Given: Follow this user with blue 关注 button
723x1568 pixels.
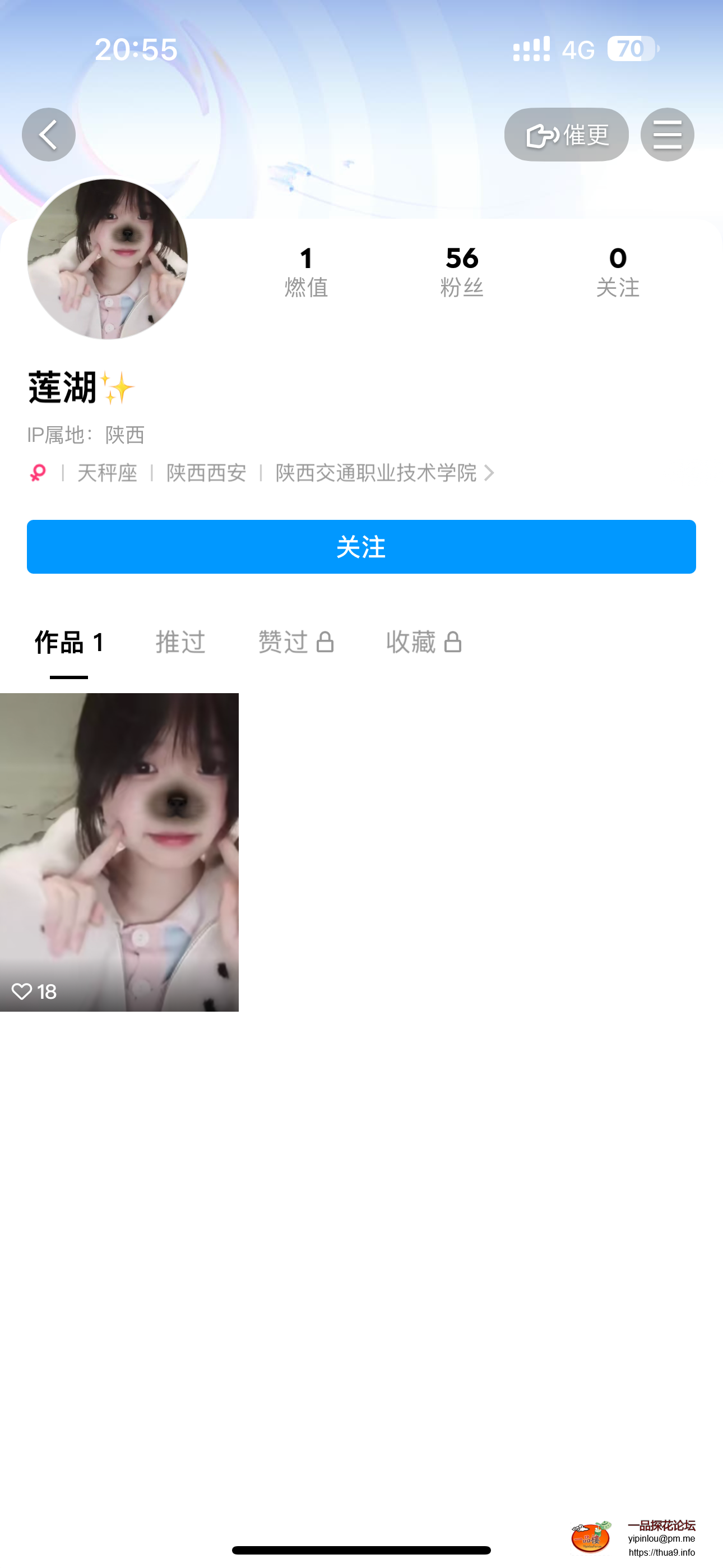Looking at the screenshot, I should tap(361, 547).
